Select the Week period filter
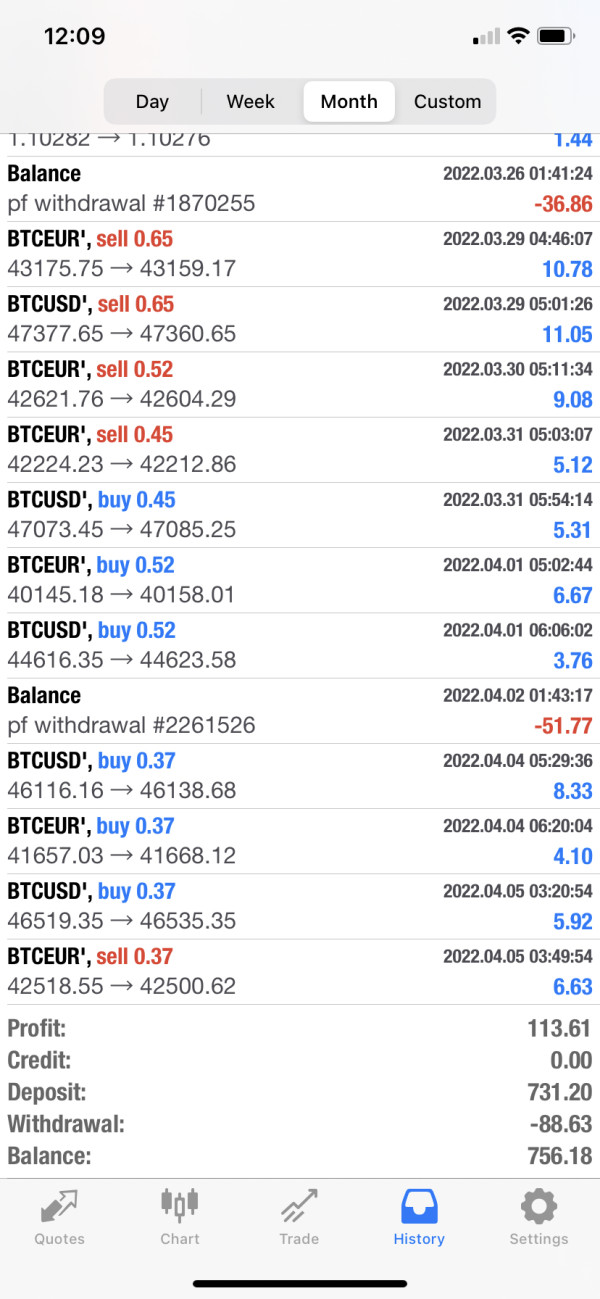The width and height of the screenshot is (600, 1299). (x=250, y=101)
